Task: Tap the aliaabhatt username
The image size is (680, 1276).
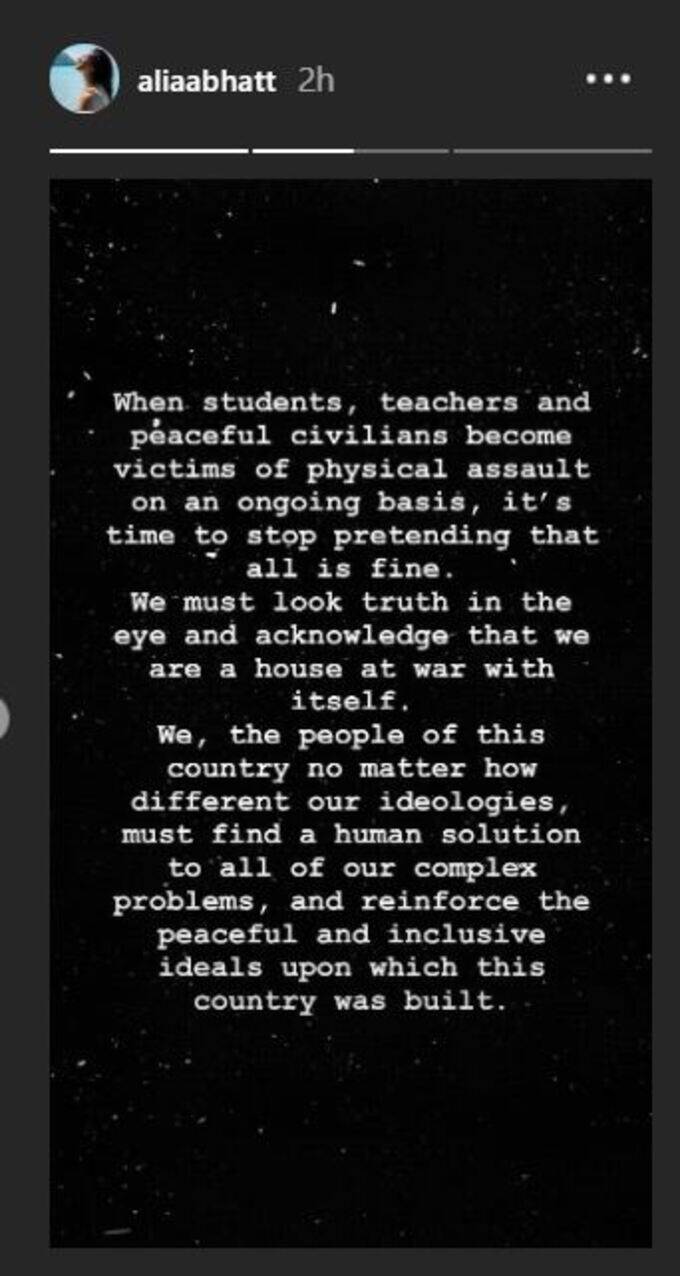Action: (206, 81)
